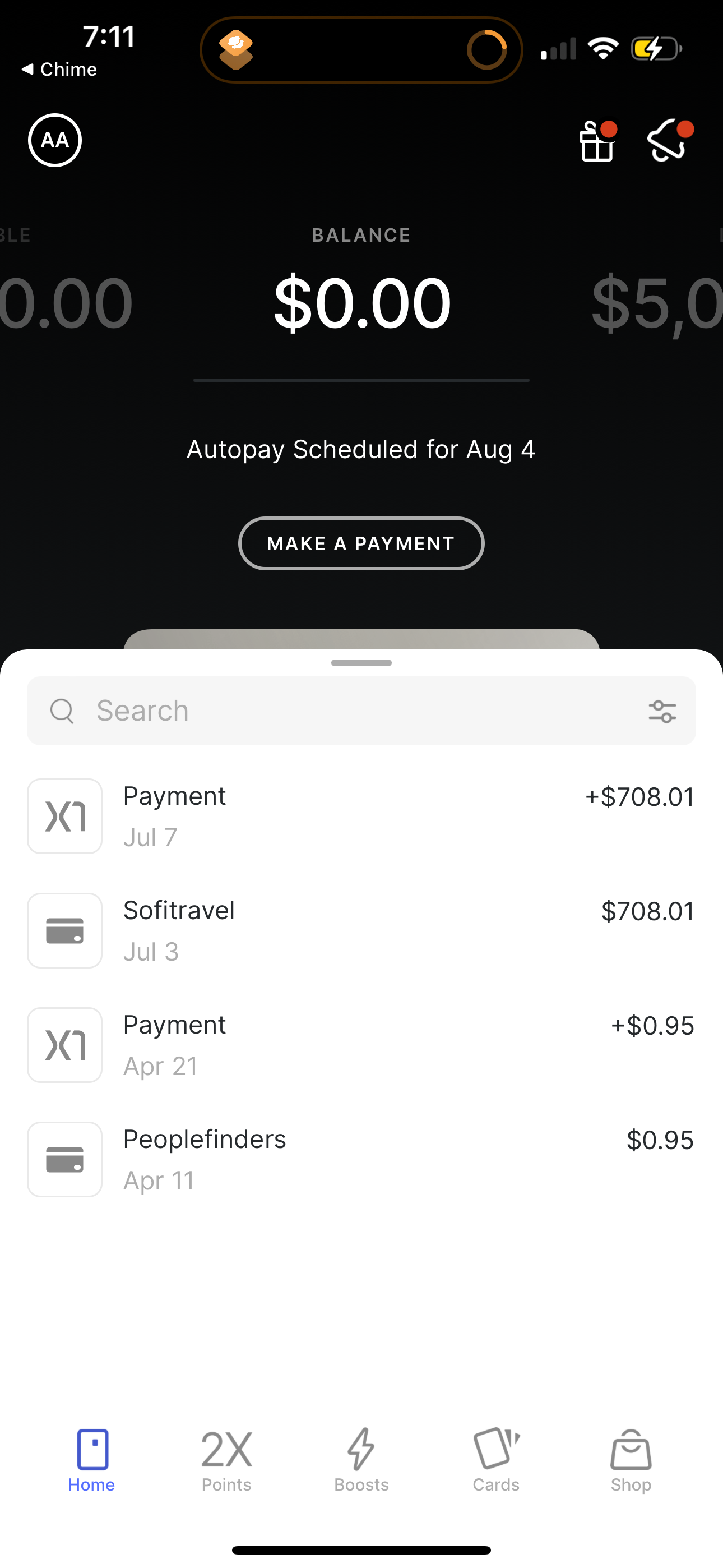Tap the card icon next to Peoplefinders

[64, 1159]
